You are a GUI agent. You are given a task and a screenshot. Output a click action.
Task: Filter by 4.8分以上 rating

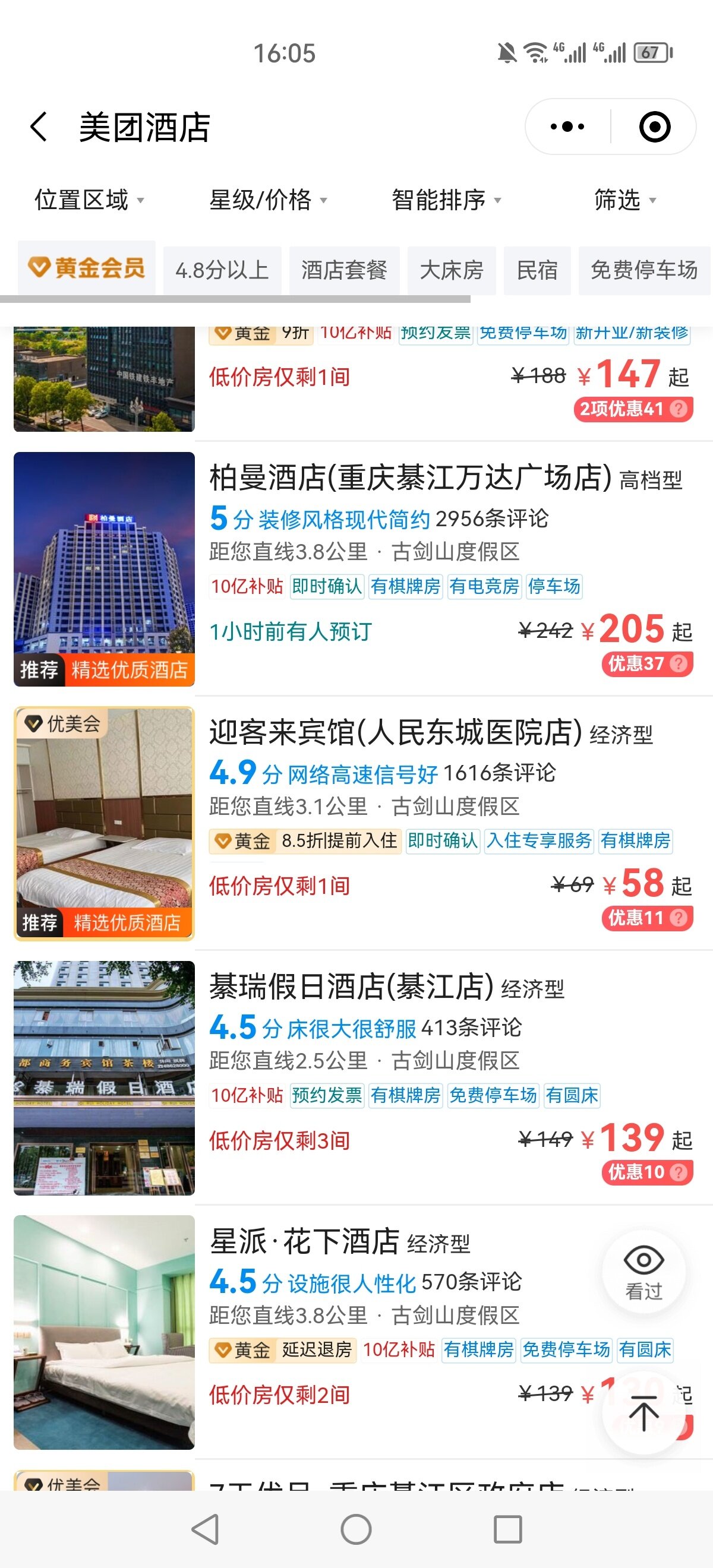(x=222, y=270)
